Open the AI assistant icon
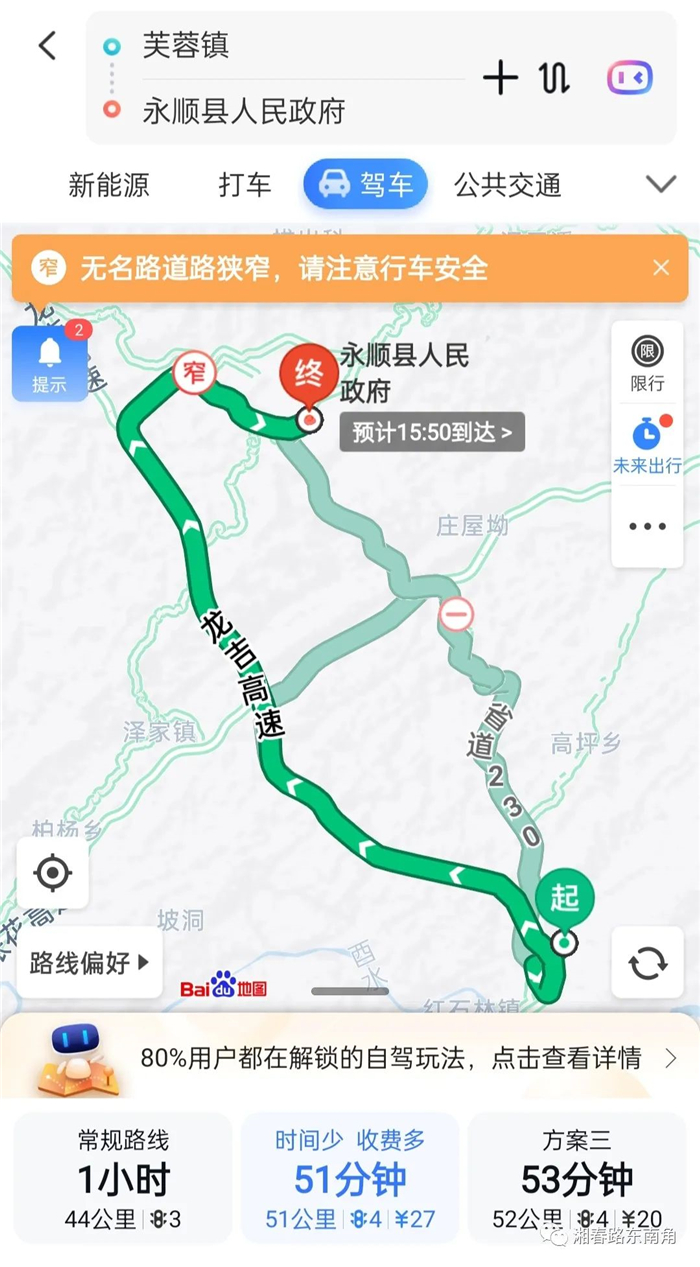This screenshot has height=1267, width=700. tap(630, 78)
